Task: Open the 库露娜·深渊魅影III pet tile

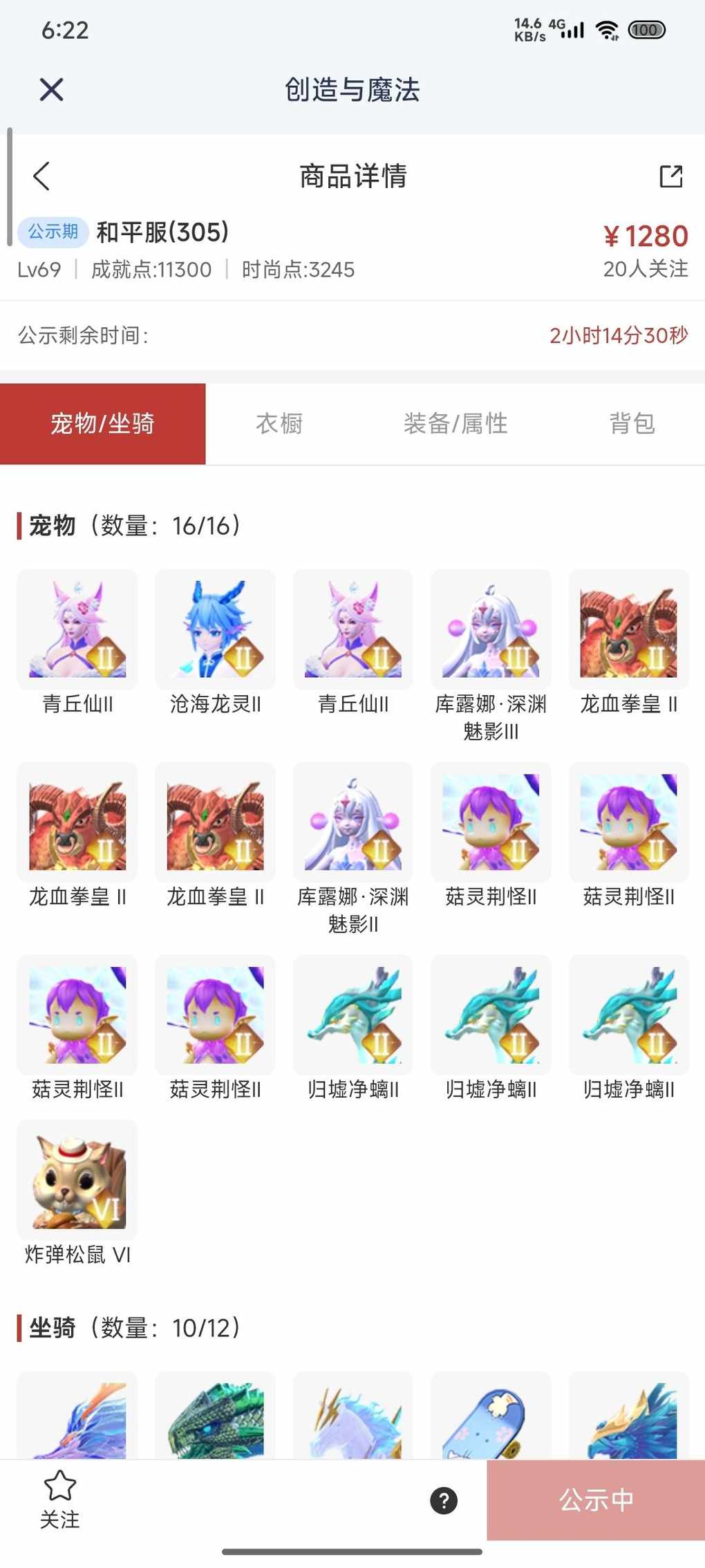Action: pos(491,629)
